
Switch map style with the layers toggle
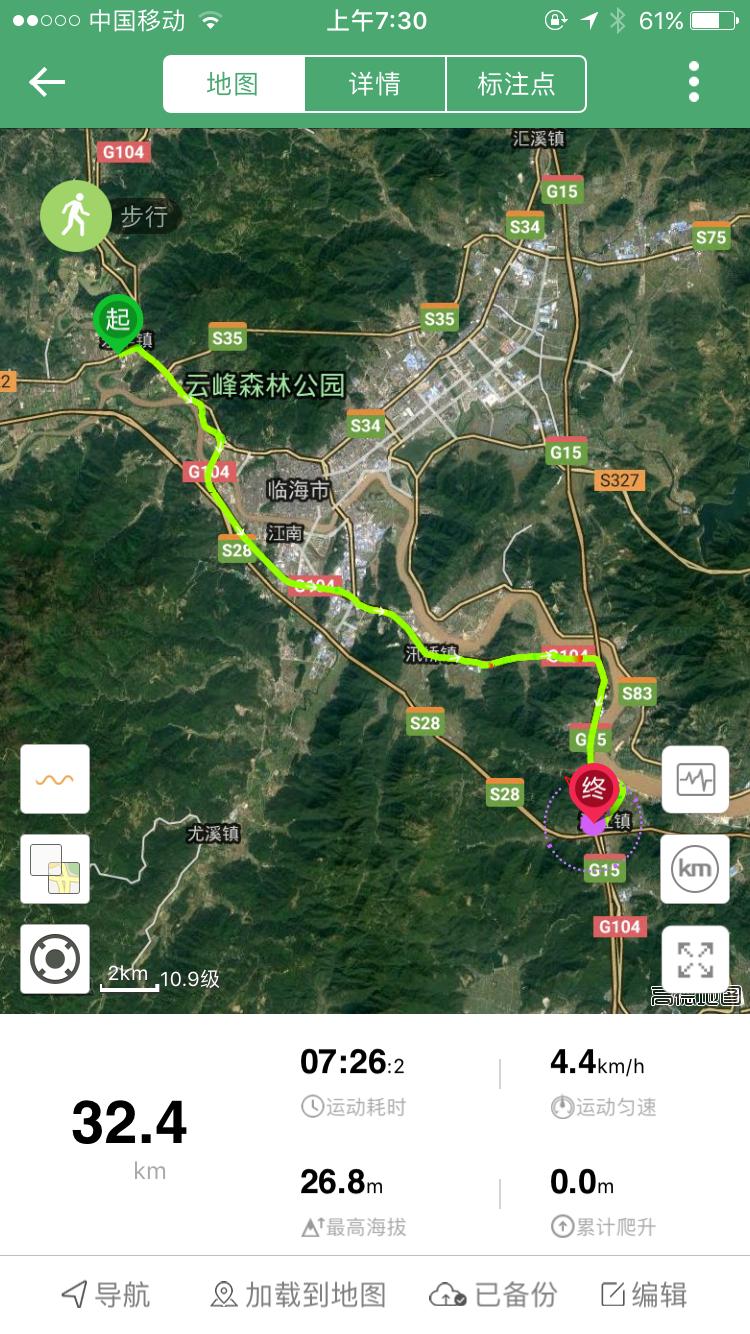click(54, 869)
